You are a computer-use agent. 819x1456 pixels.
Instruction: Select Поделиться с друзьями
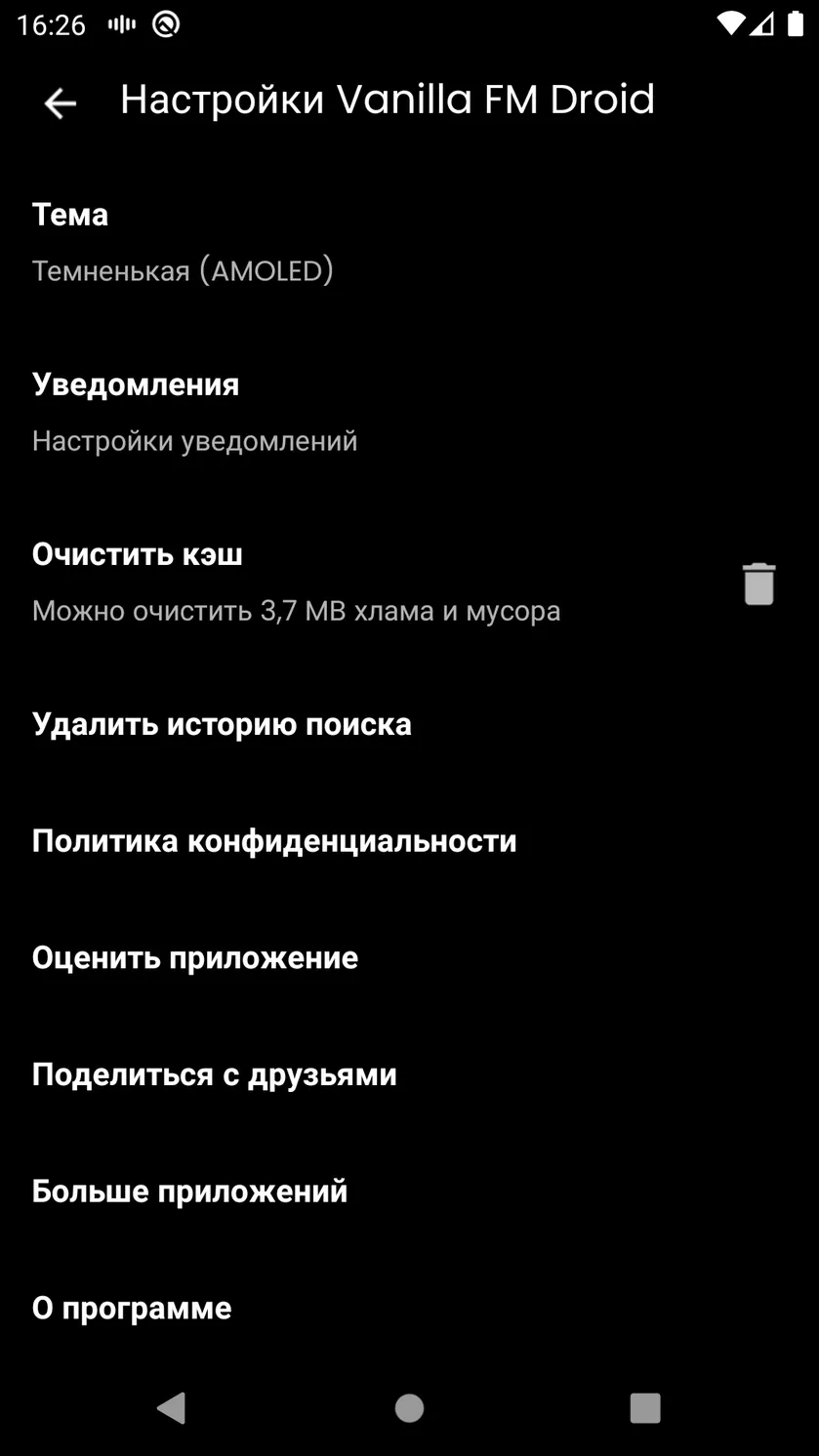pyautogui.click(x=409, y=1074)
